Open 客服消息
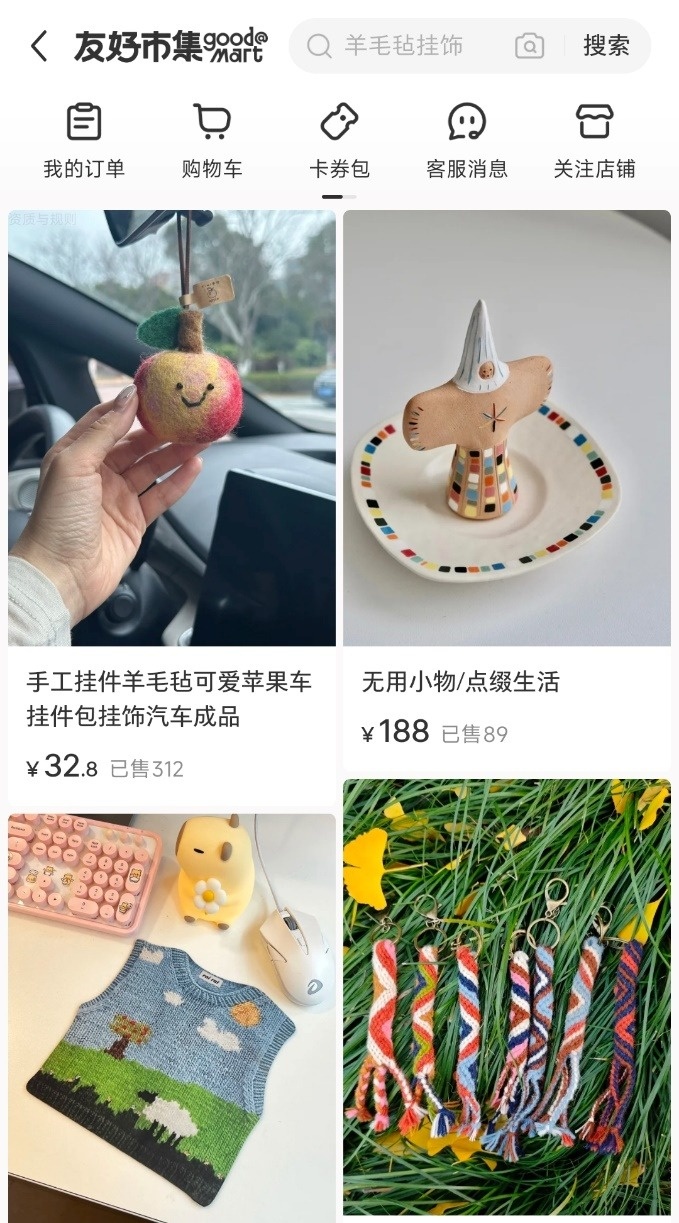The height and width of the screenshot is (1223, 679). click(x=467, y=142)
